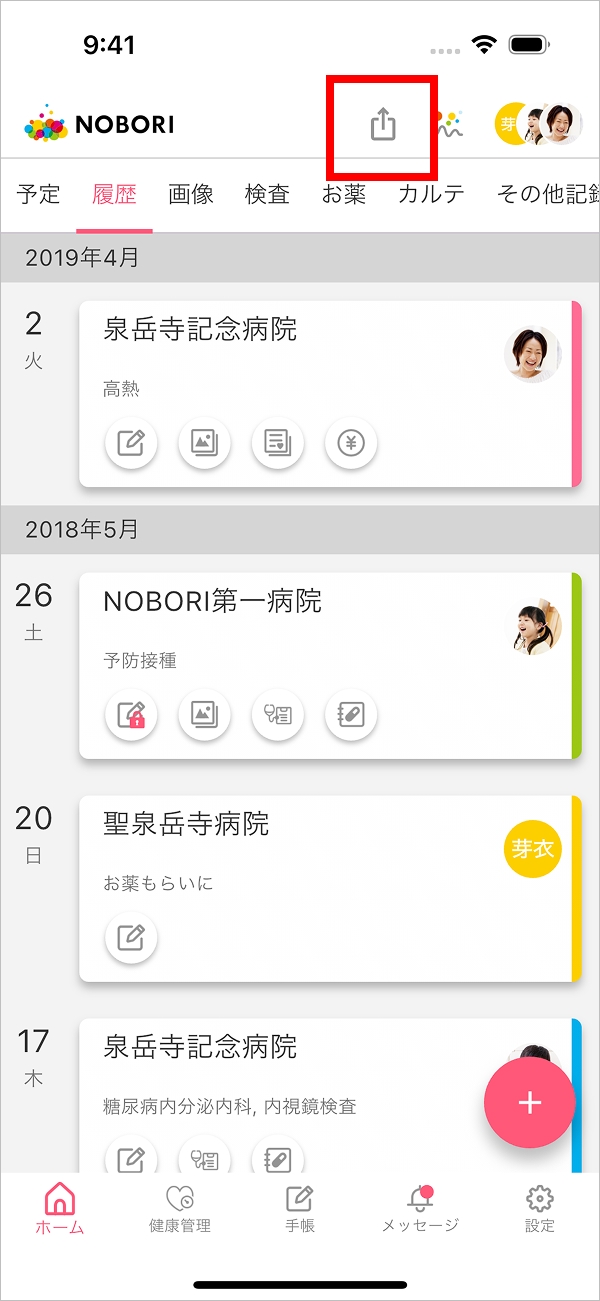Image resolution: width=600 pixels, height=1301 pixels.
Task: Open the 手帳 bottom tab
Action: coord(300,1208)
